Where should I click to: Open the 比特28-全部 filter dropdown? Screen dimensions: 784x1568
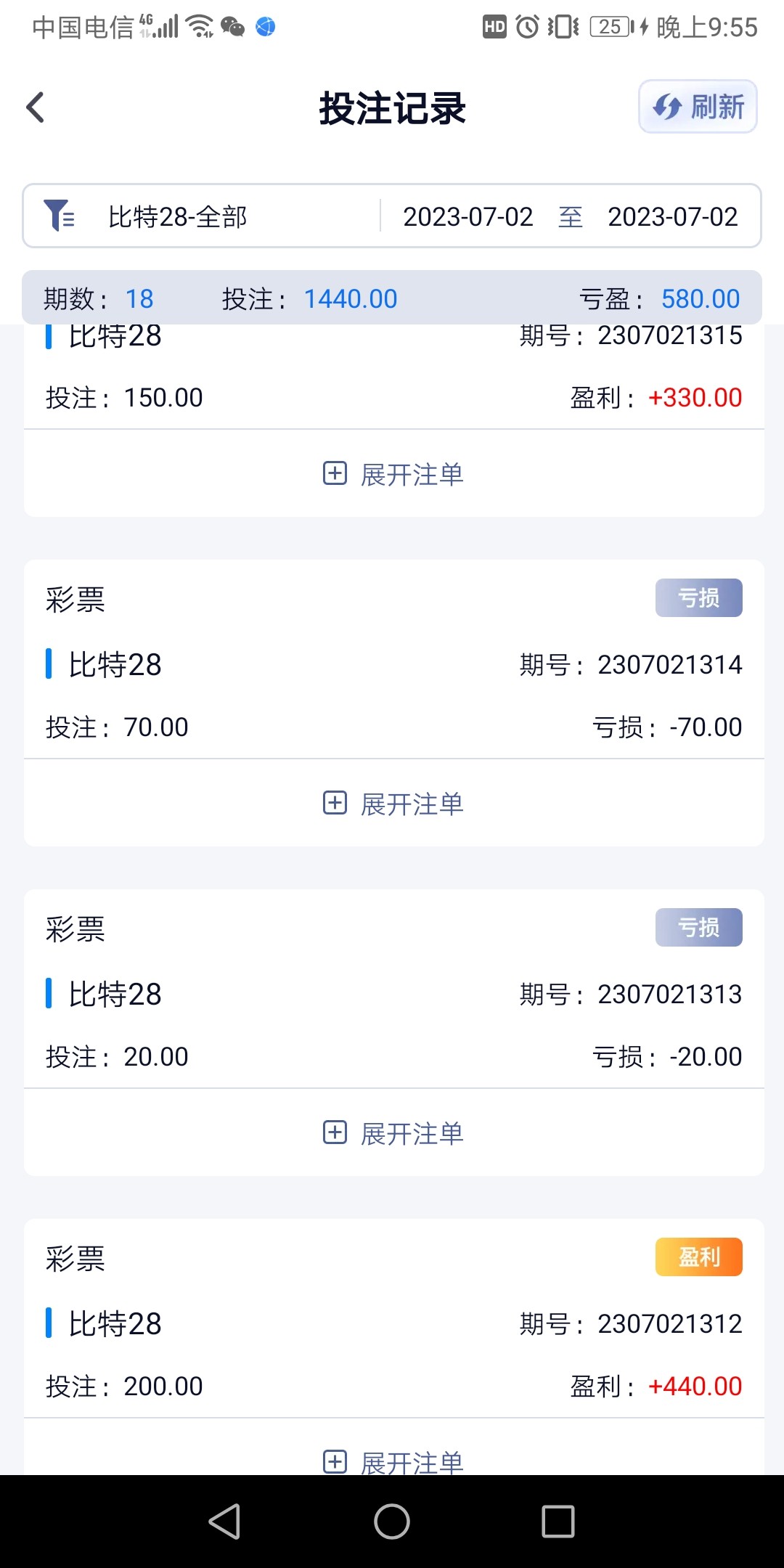(177, 216)
